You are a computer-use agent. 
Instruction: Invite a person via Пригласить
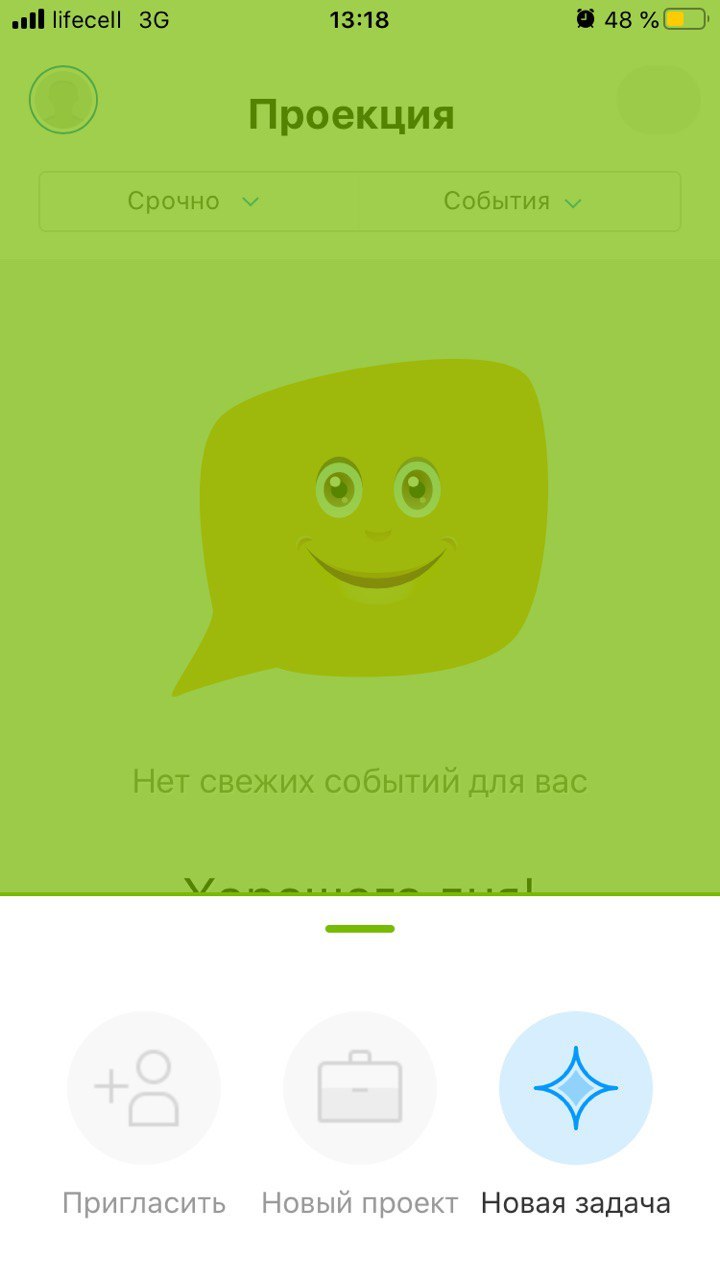143,1088
